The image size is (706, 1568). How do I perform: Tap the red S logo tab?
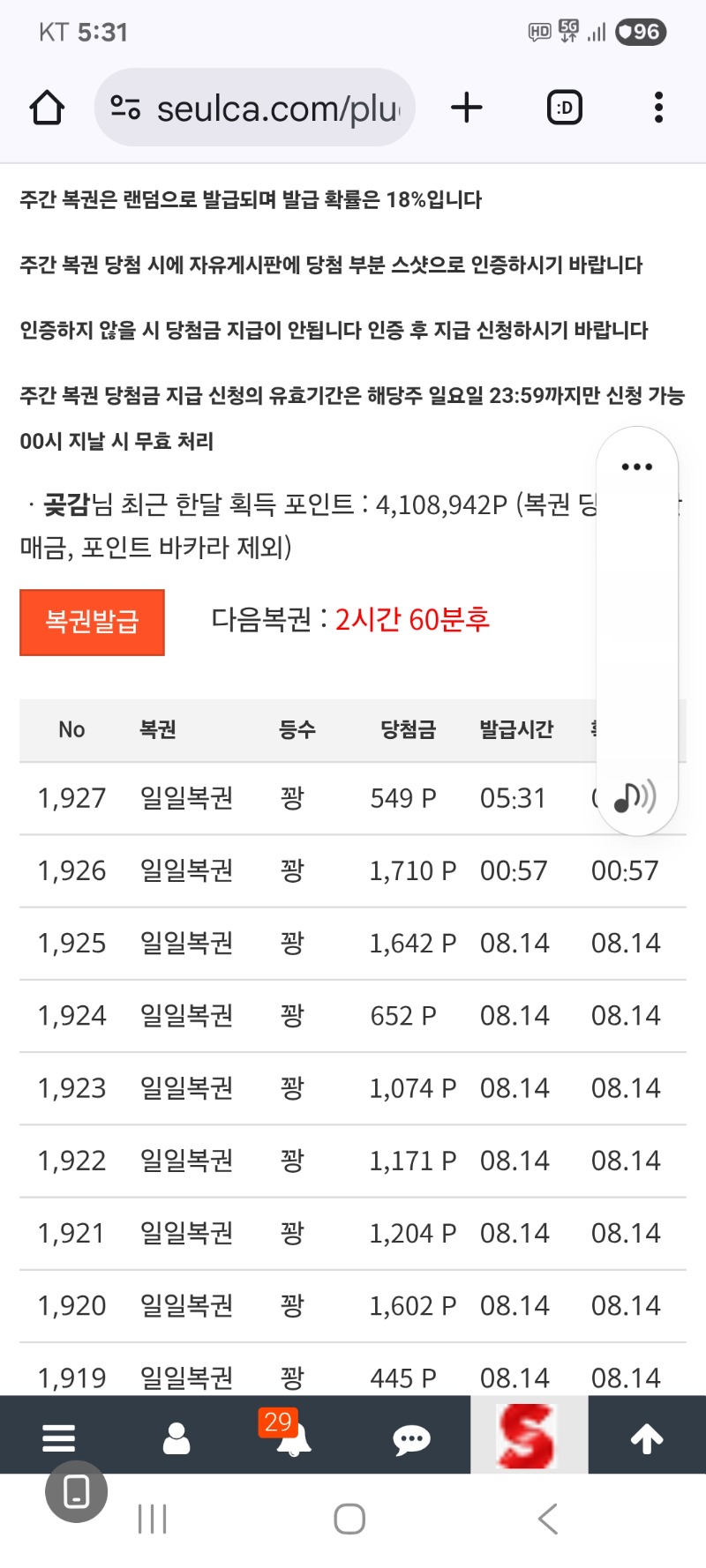tap(528, 1436)
